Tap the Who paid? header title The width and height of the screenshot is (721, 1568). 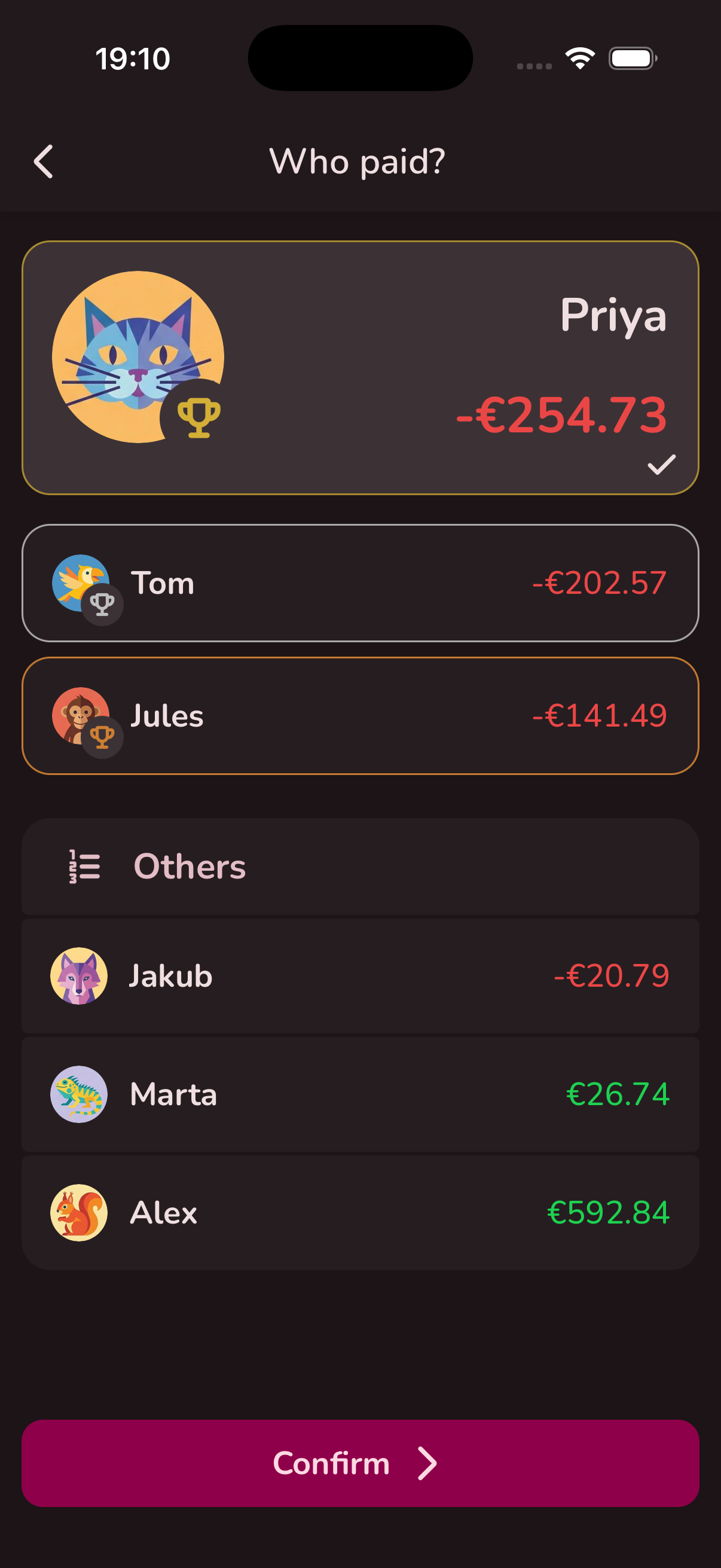(x=359, y=161)
